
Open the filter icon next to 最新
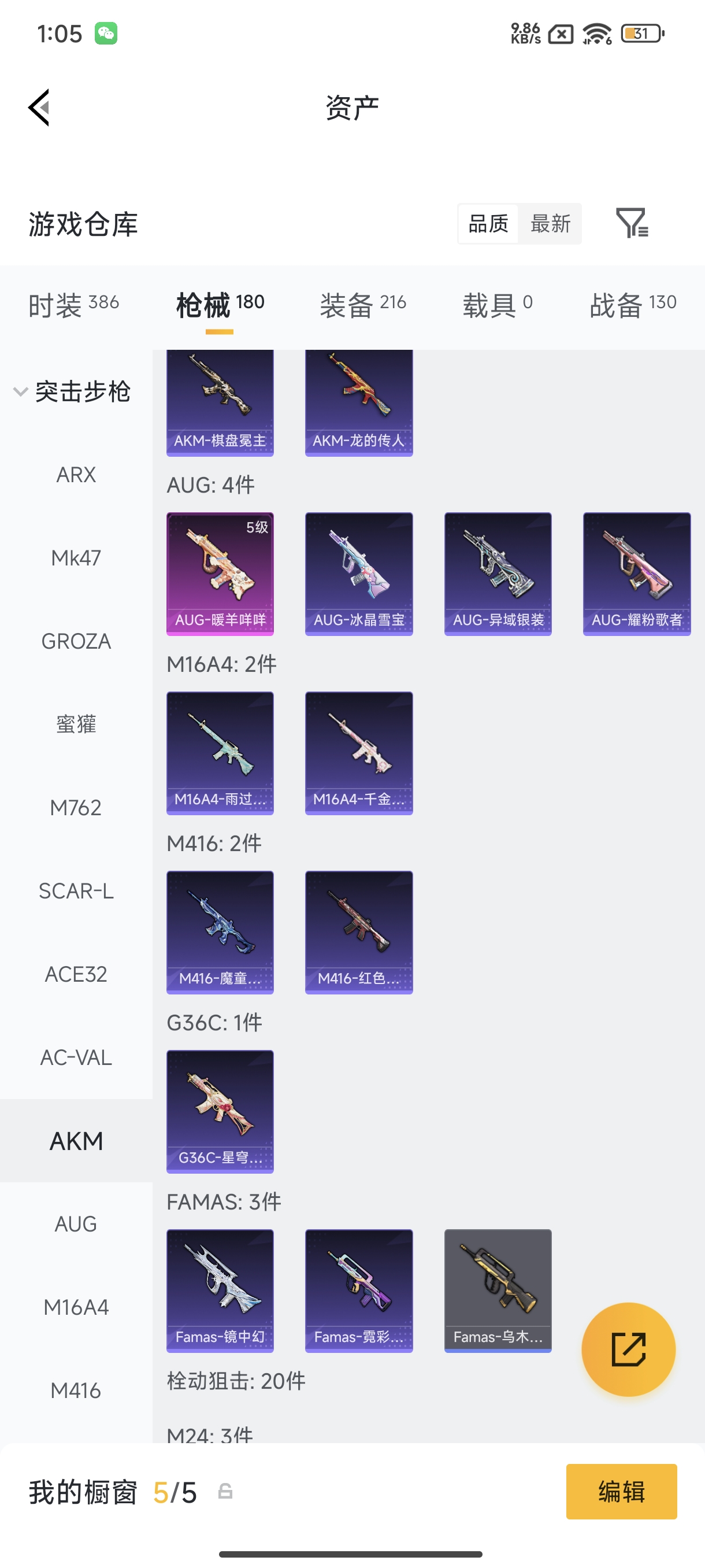click(632, 223)
